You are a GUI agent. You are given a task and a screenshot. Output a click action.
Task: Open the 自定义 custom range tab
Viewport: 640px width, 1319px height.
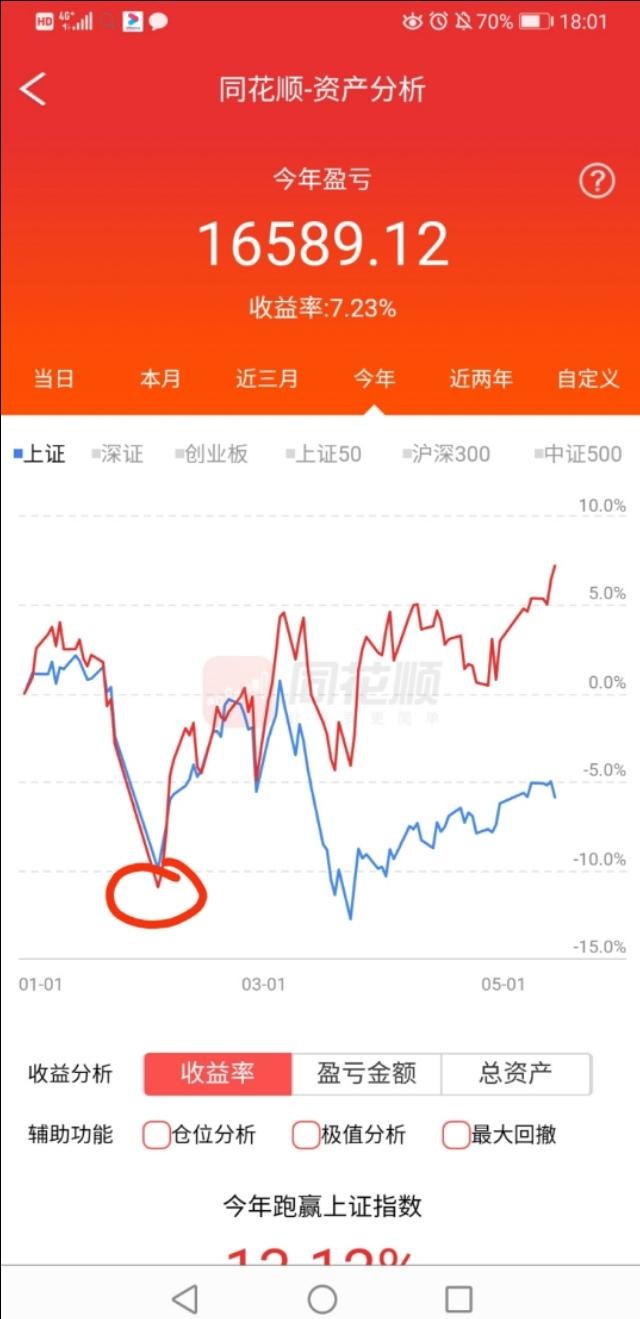tap(588, 379)
